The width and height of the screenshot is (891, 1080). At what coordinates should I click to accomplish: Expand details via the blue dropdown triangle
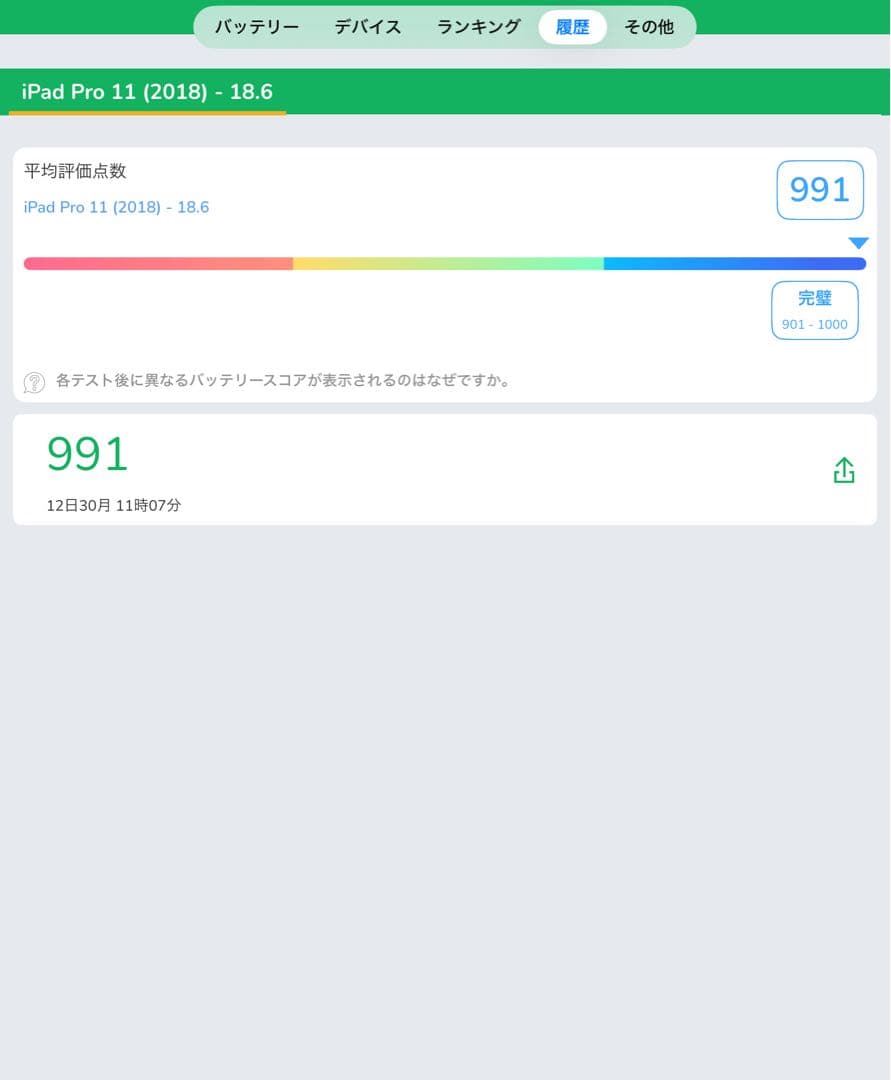click(x=858, y=242)
